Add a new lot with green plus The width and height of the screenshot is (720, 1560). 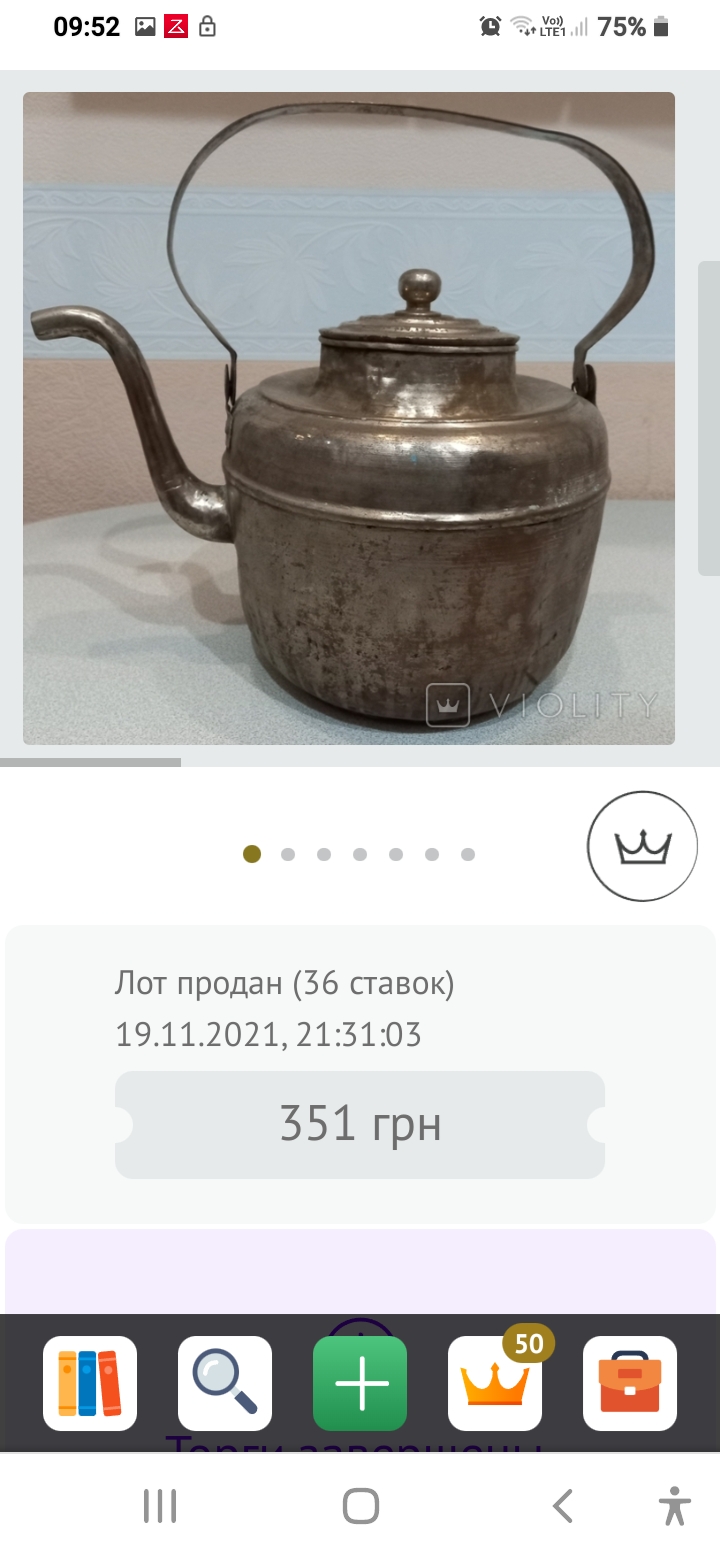(x=360, y=1383)
